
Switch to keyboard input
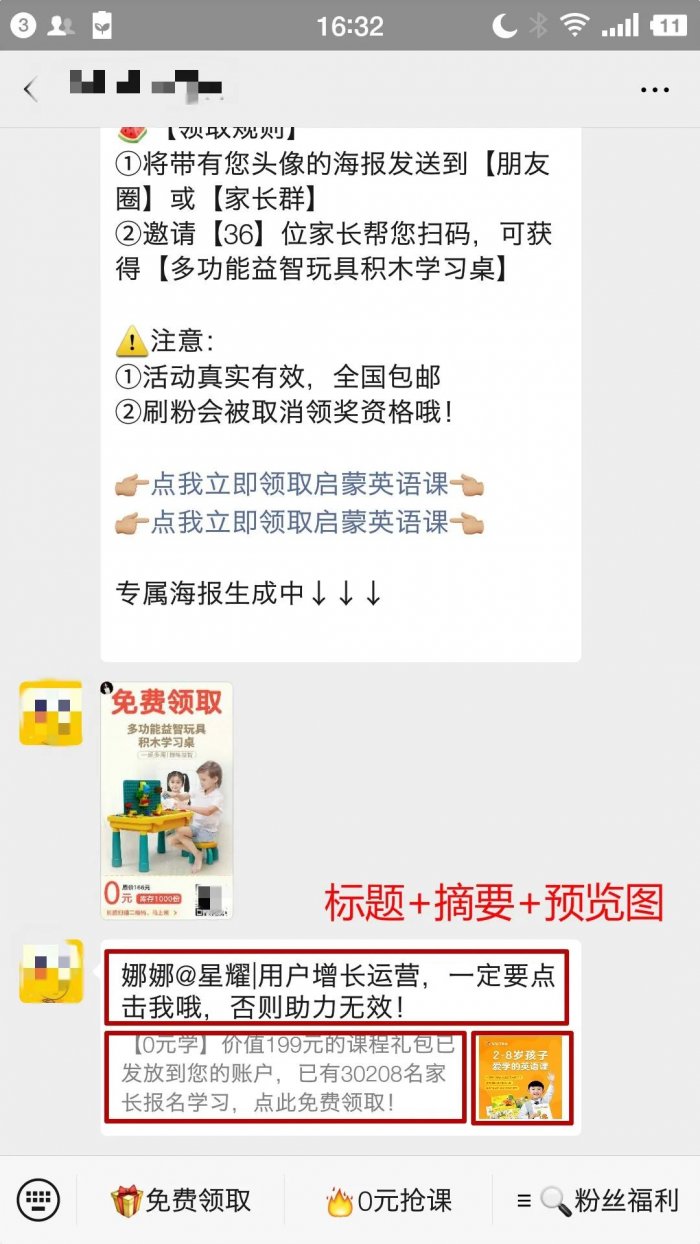click(x=38, y=1200)
